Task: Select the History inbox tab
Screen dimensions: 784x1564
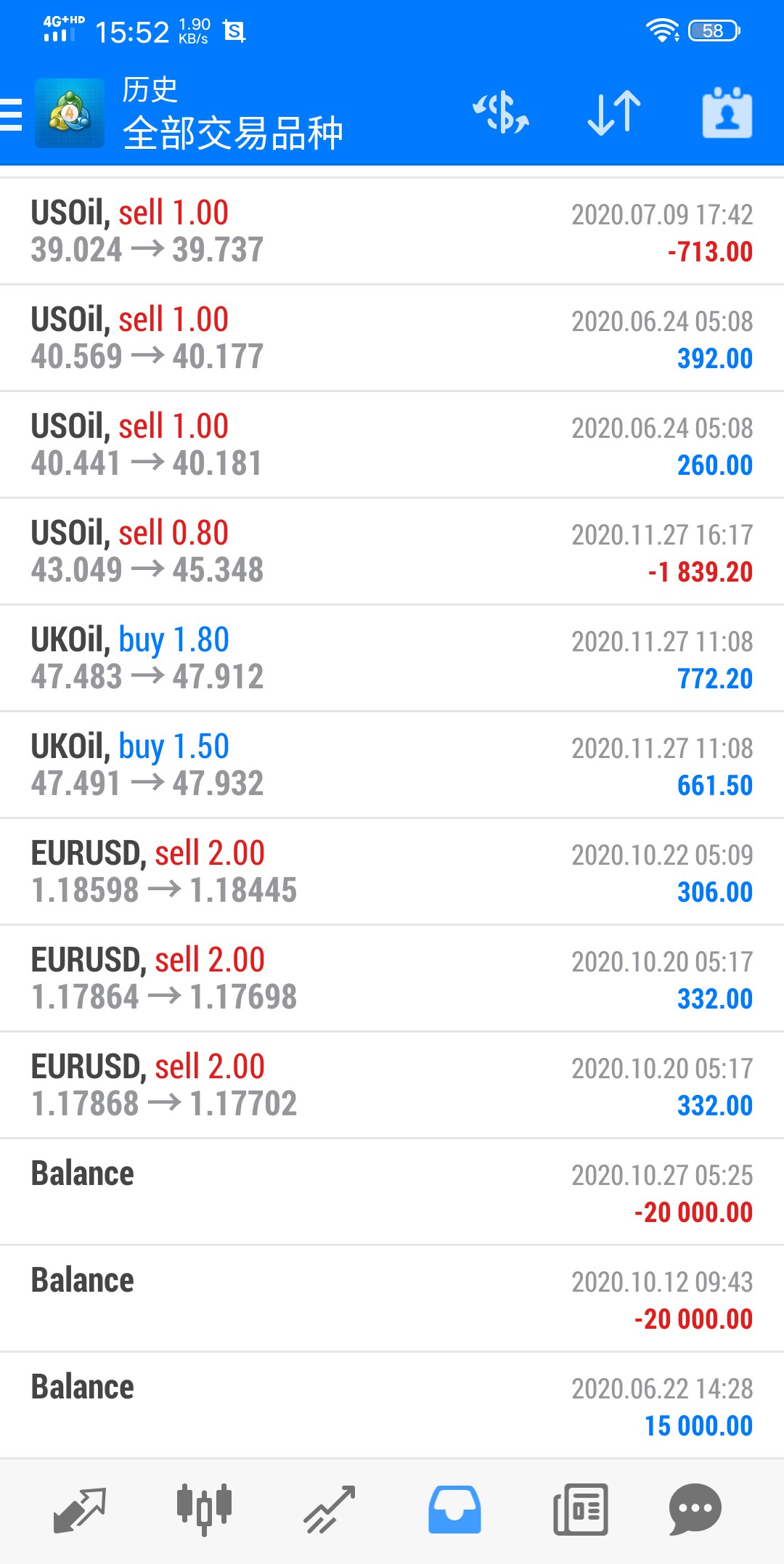Action: 454,1510
